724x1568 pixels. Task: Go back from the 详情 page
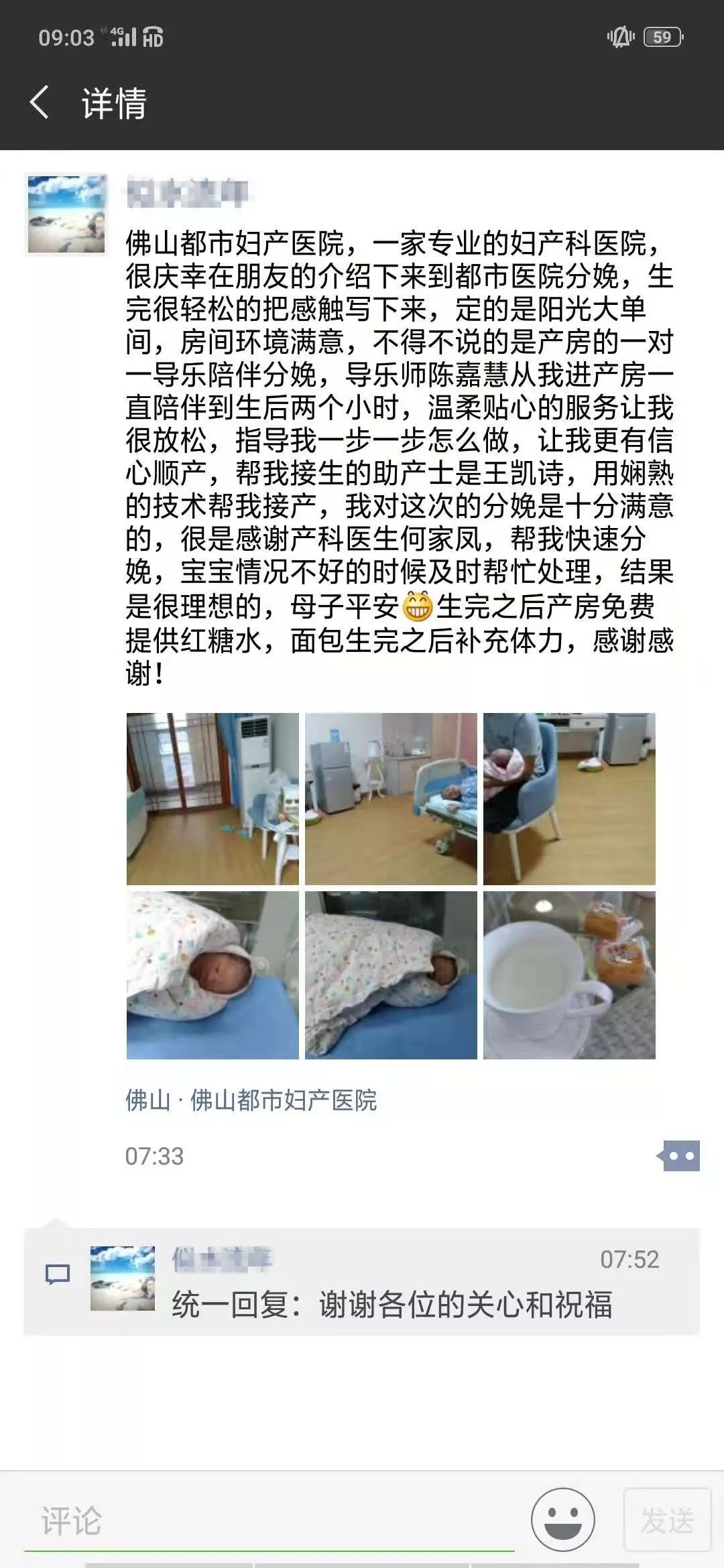[x=40, y=103]
